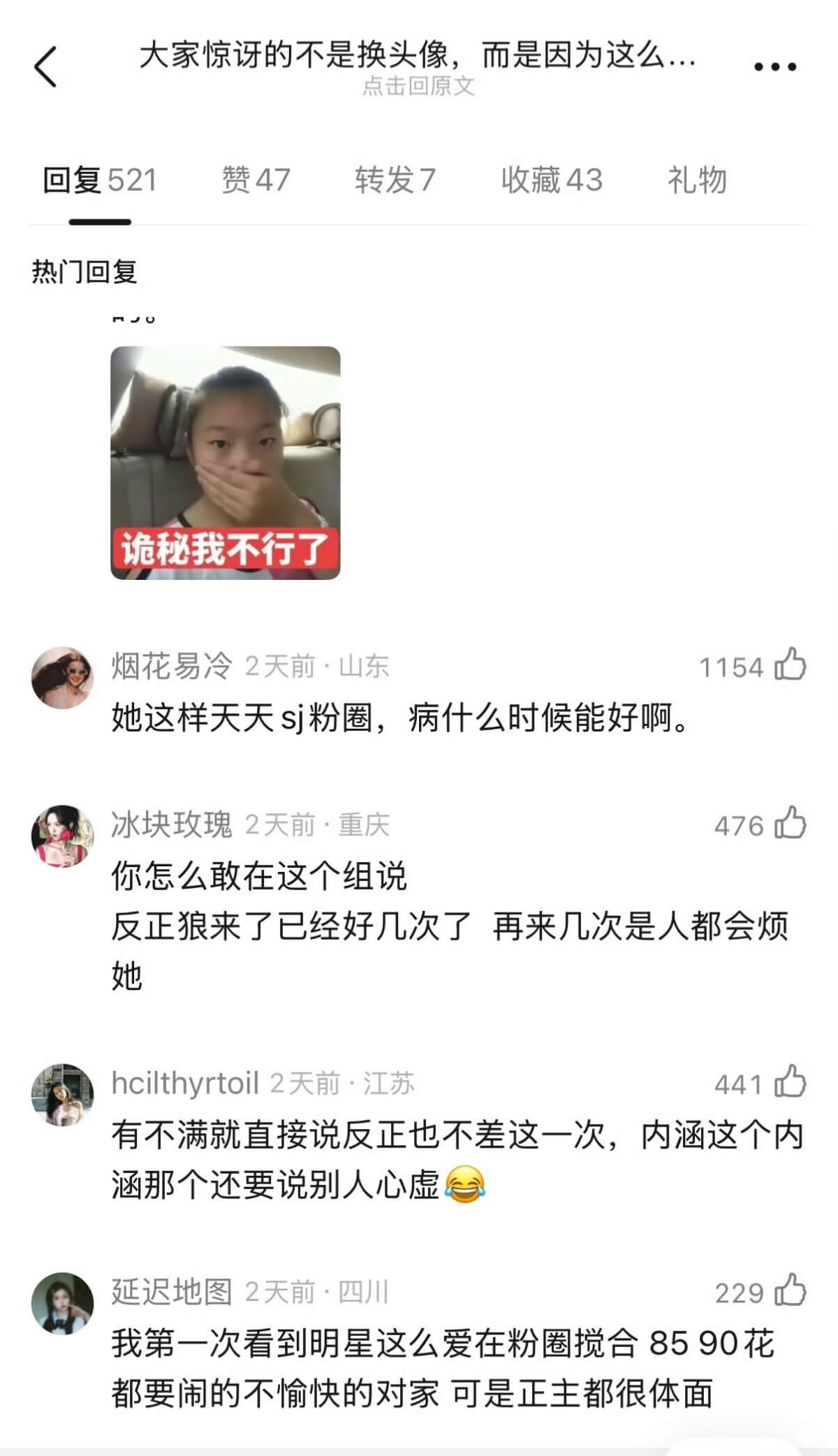Select the 礼物 tab
Image resolution: width=838 pixels, height=1456 pixels.
pos(697,180)
